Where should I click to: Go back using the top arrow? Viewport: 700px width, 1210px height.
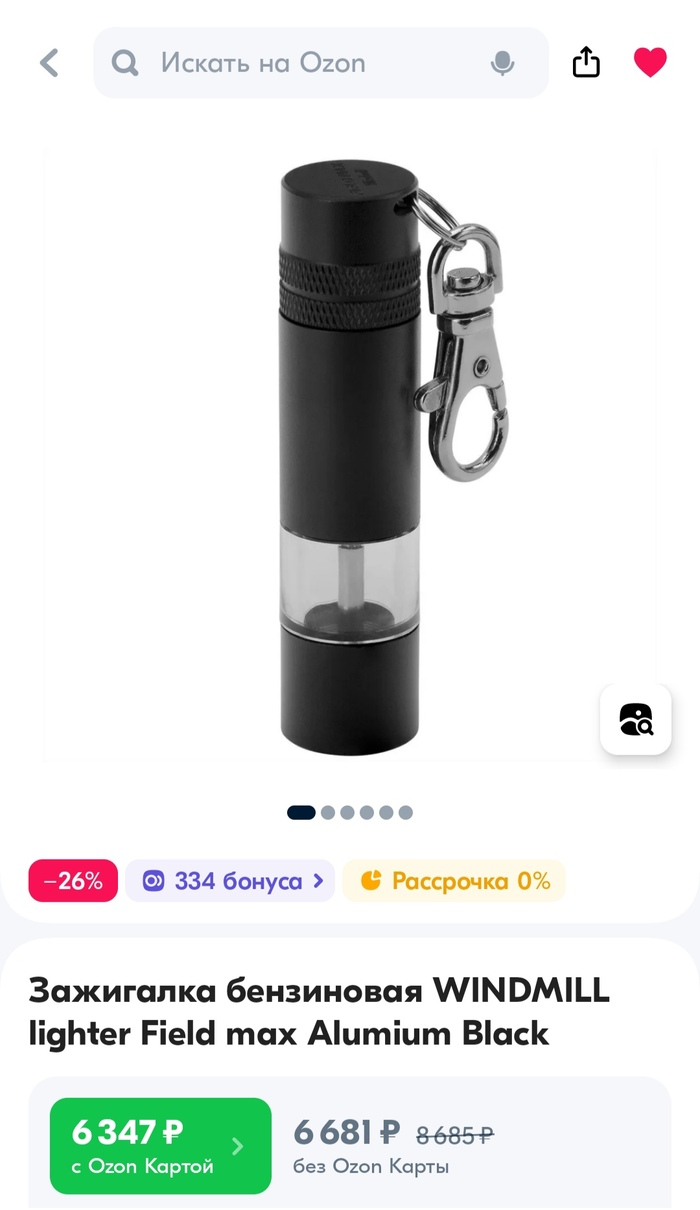(49, 63)
